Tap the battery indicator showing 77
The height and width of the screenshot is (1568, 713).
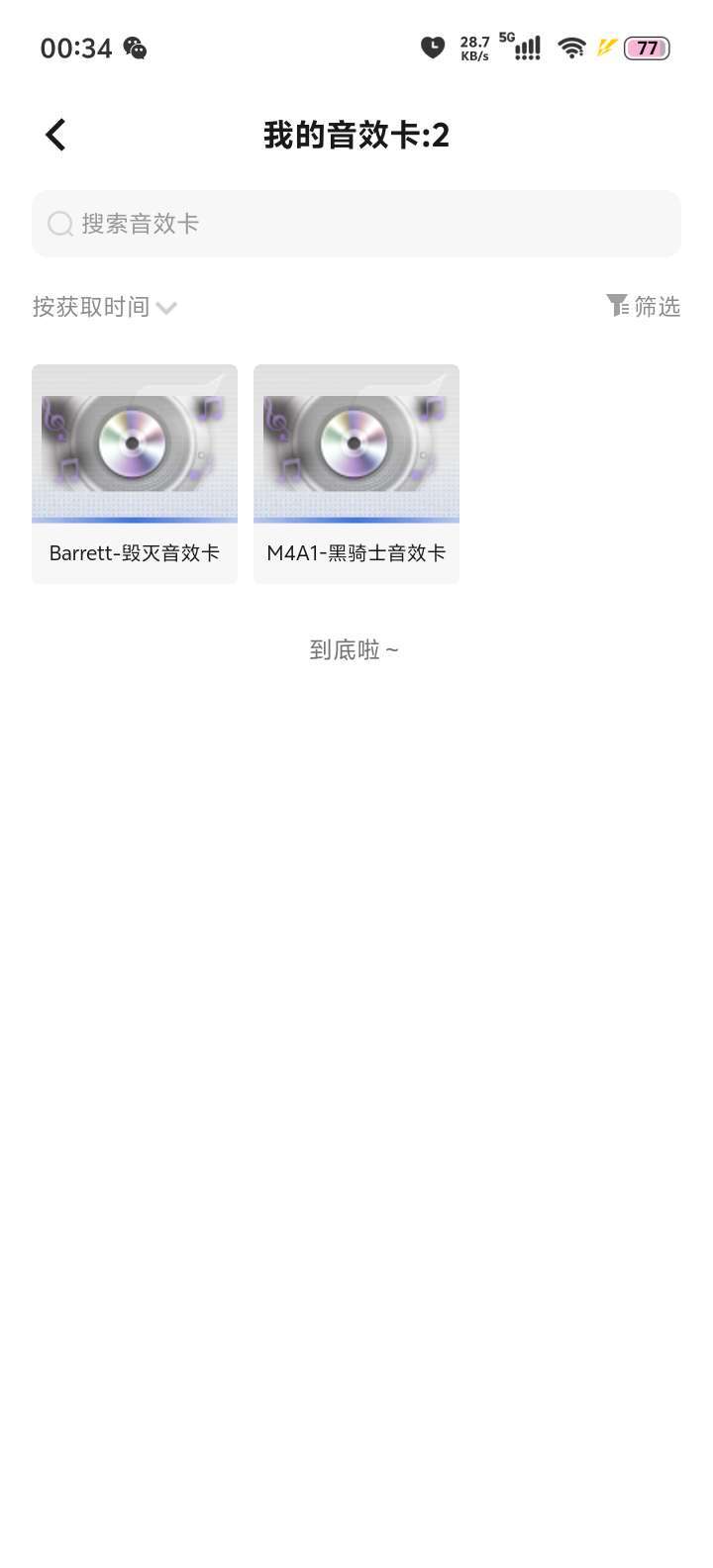[647, 48]
